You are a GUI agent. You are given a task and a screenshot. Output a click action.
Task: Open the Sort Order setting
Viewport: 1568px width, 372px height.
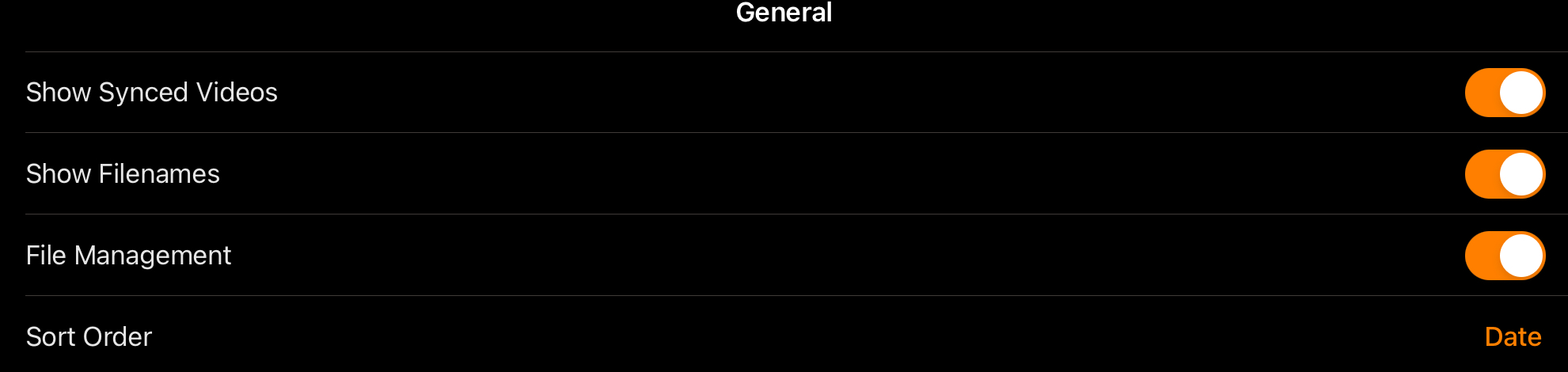point(1512,337)
